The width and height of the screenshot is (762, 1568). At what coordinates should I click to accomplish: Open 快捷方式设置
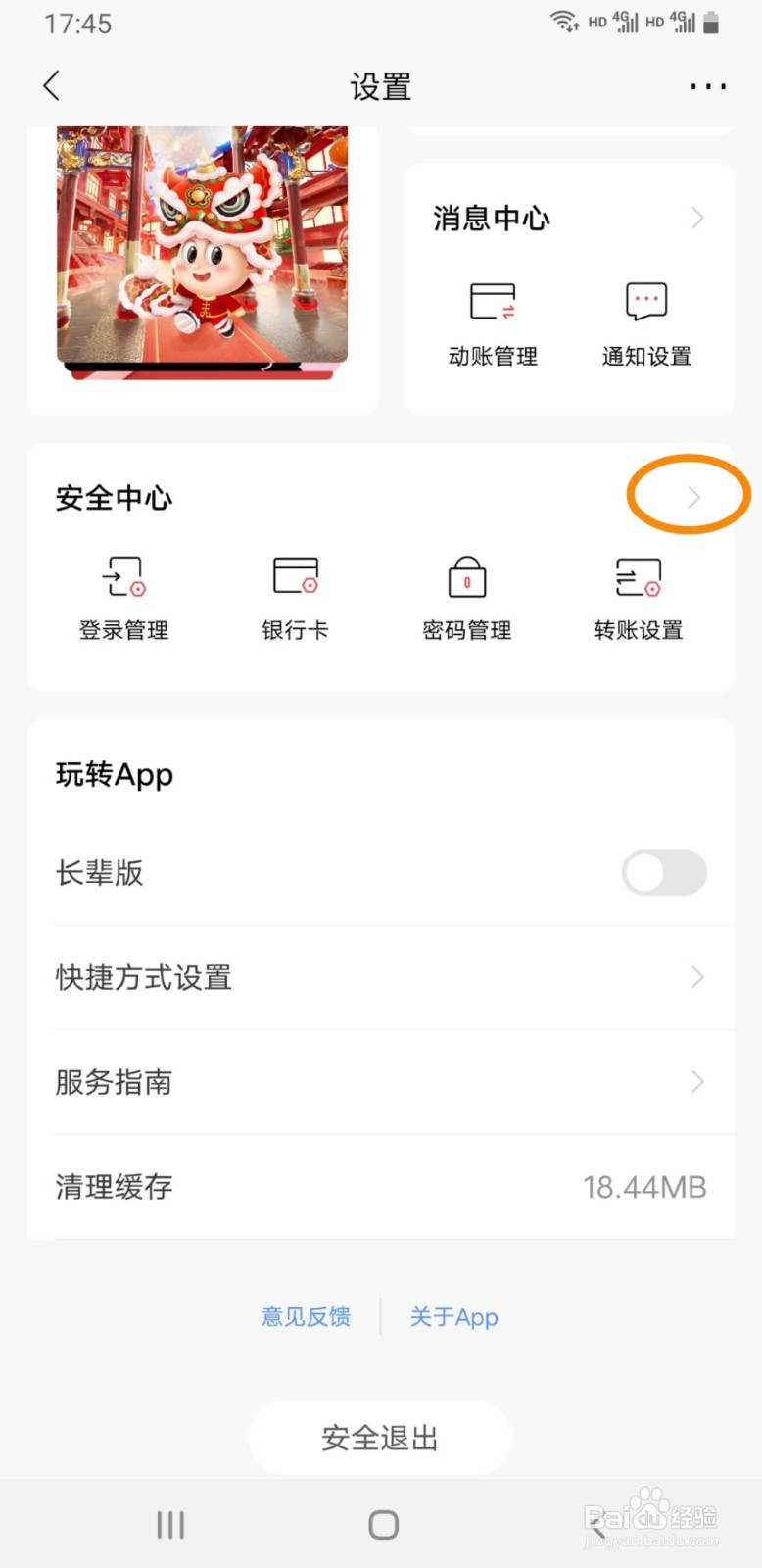point(381,977)
